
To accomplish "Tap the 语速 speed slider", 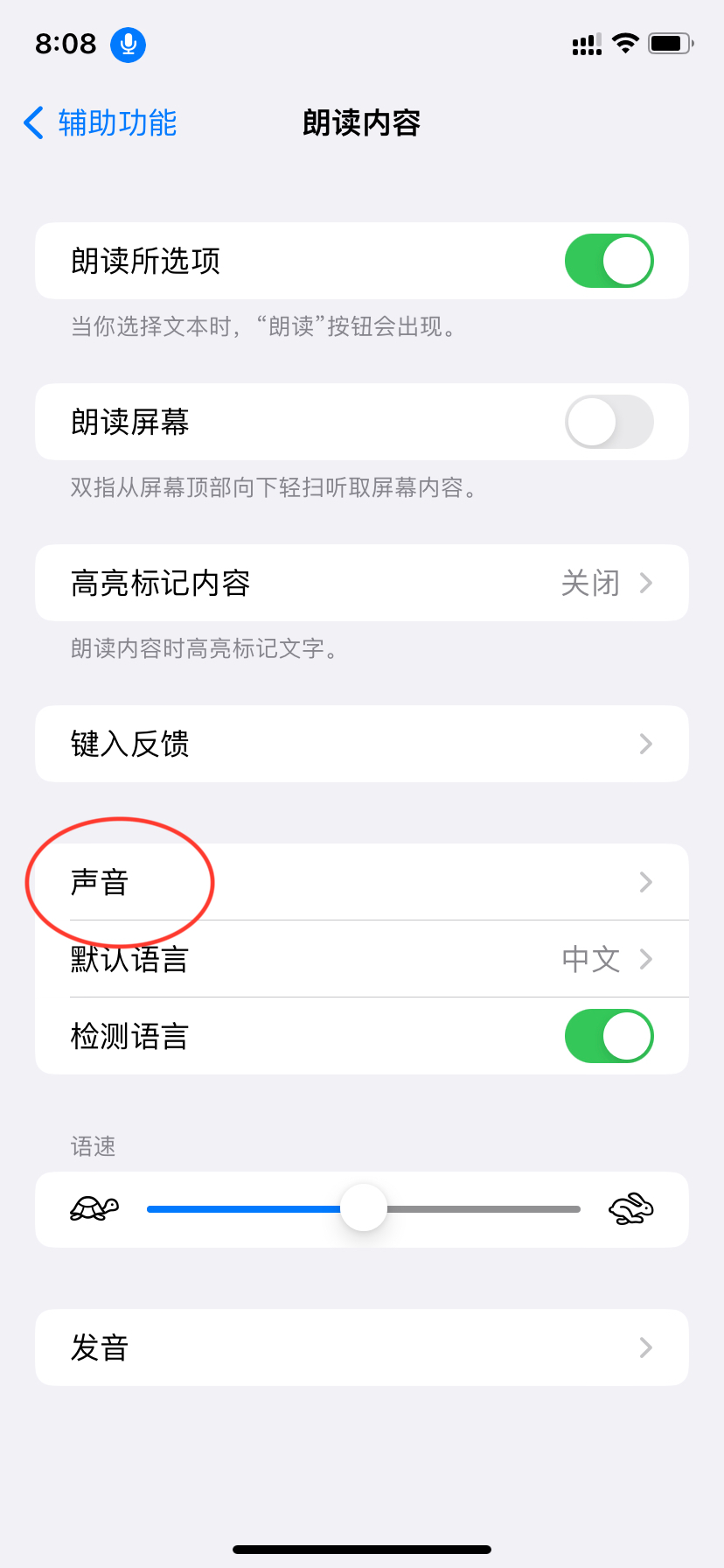I will pyautogui.click(x=364, y=1208).
